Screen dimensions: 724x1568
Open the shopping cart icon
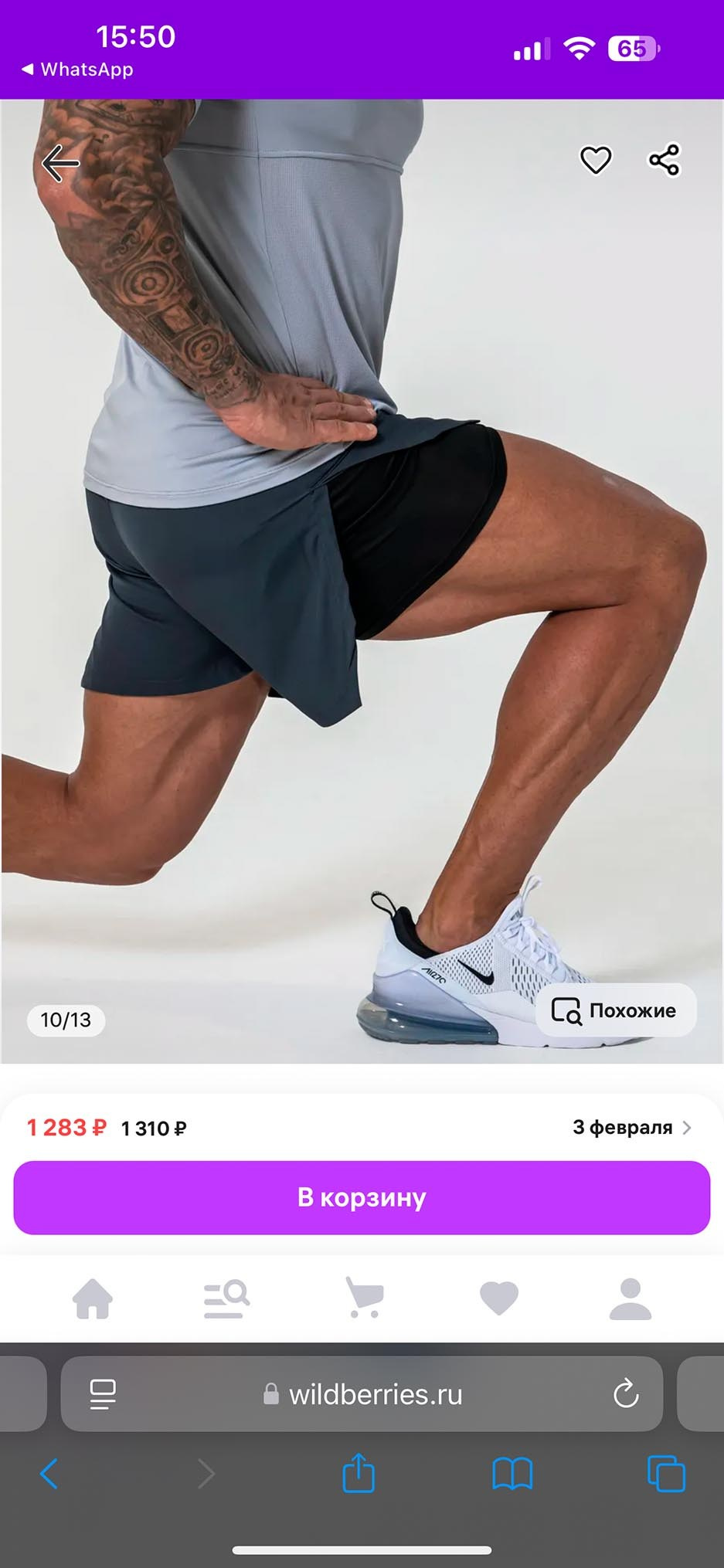[362, 1297]
